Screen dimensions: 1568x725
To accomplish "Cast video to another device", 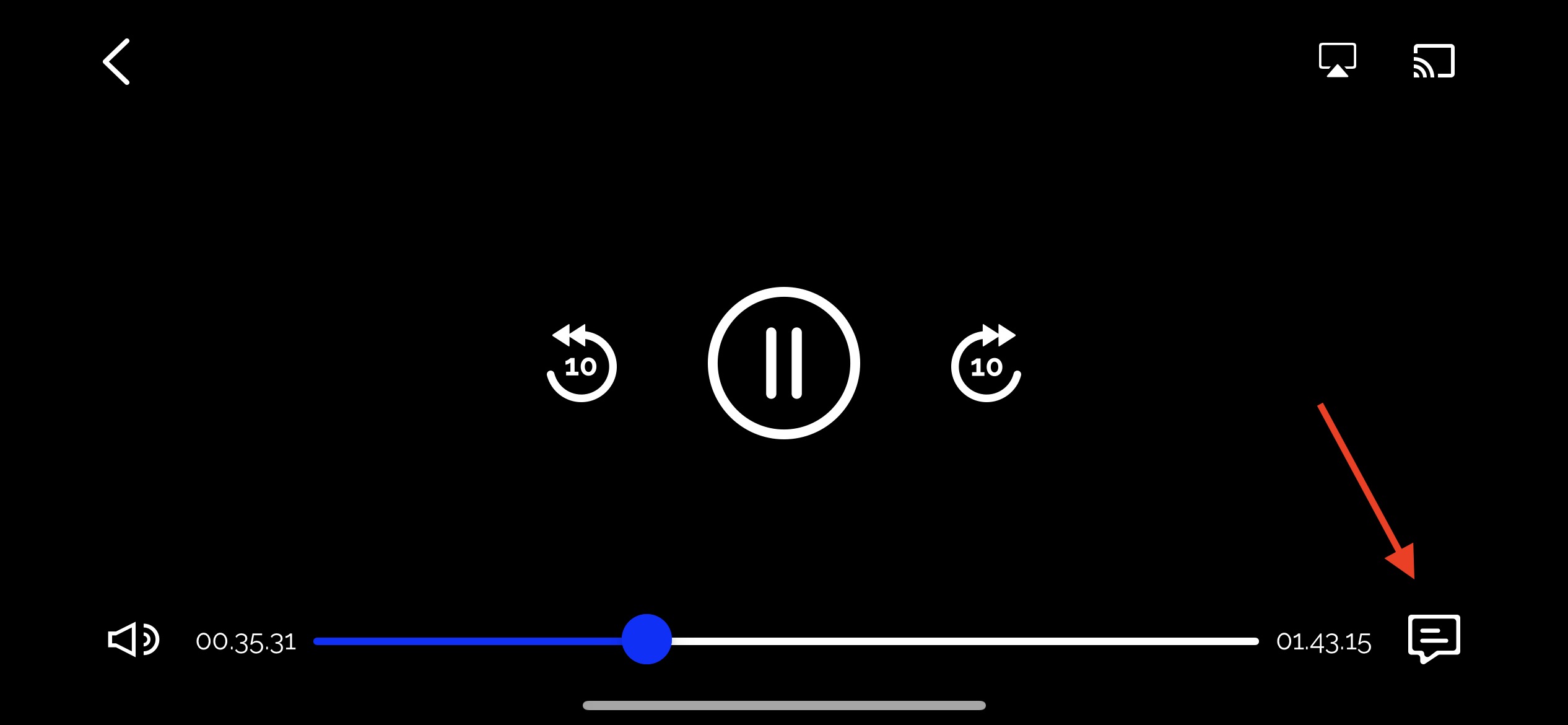I will point(1434,61).
